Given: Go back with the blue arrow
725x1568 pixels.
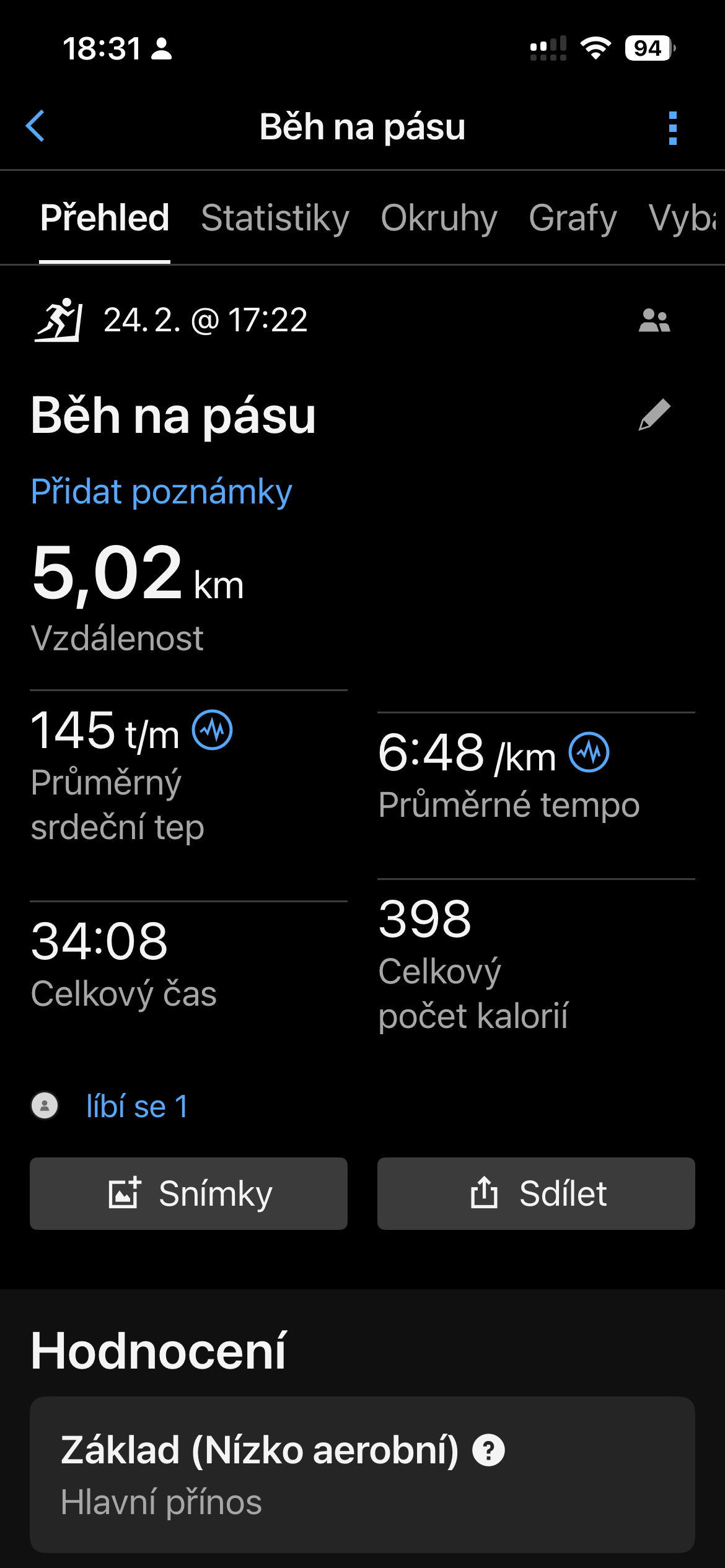Looking at the screenshot, I should point(36,126).
